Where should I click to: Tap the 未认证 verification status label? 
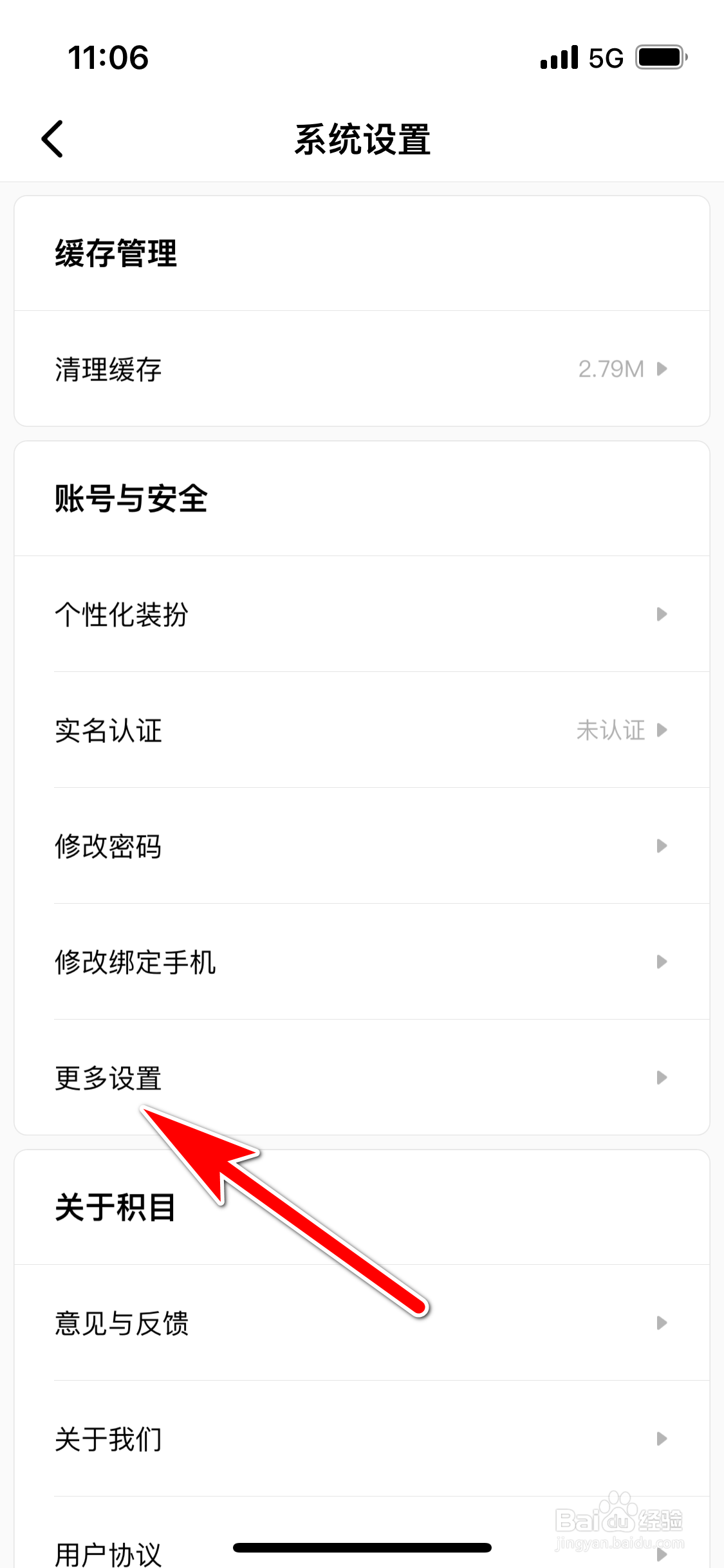pos(611,731)
